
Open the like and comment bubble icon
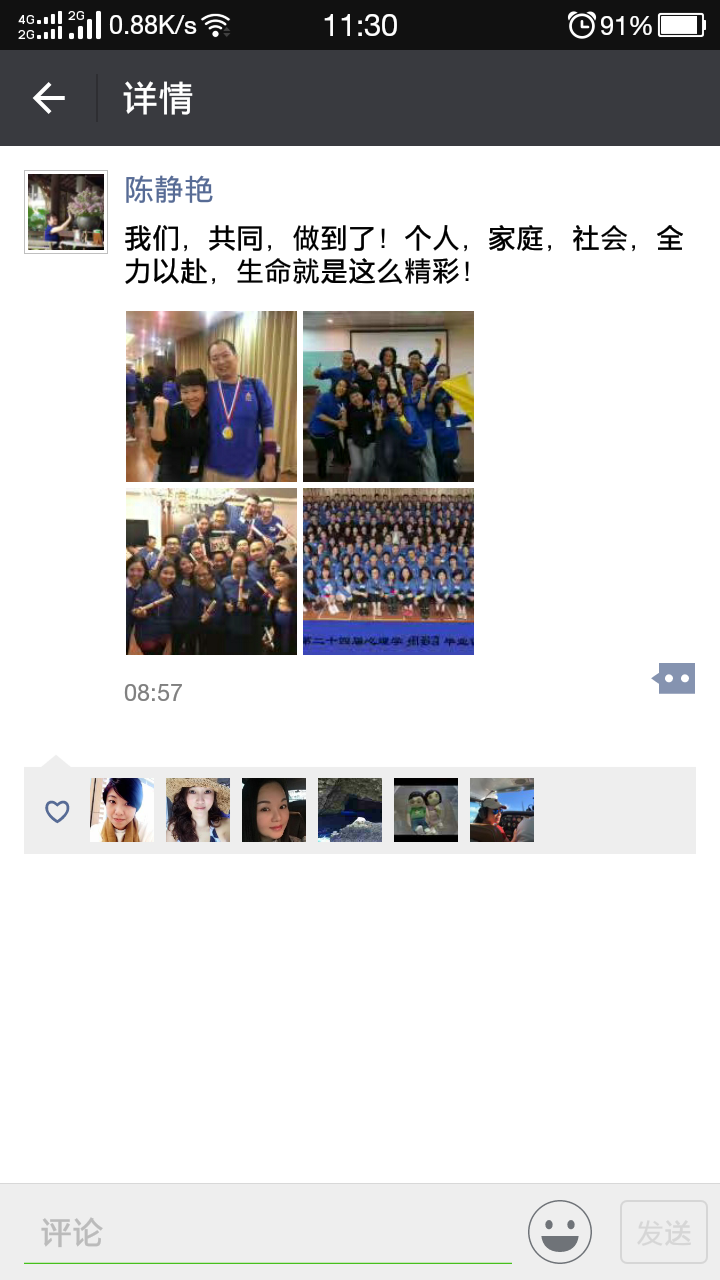click(674, 678)
